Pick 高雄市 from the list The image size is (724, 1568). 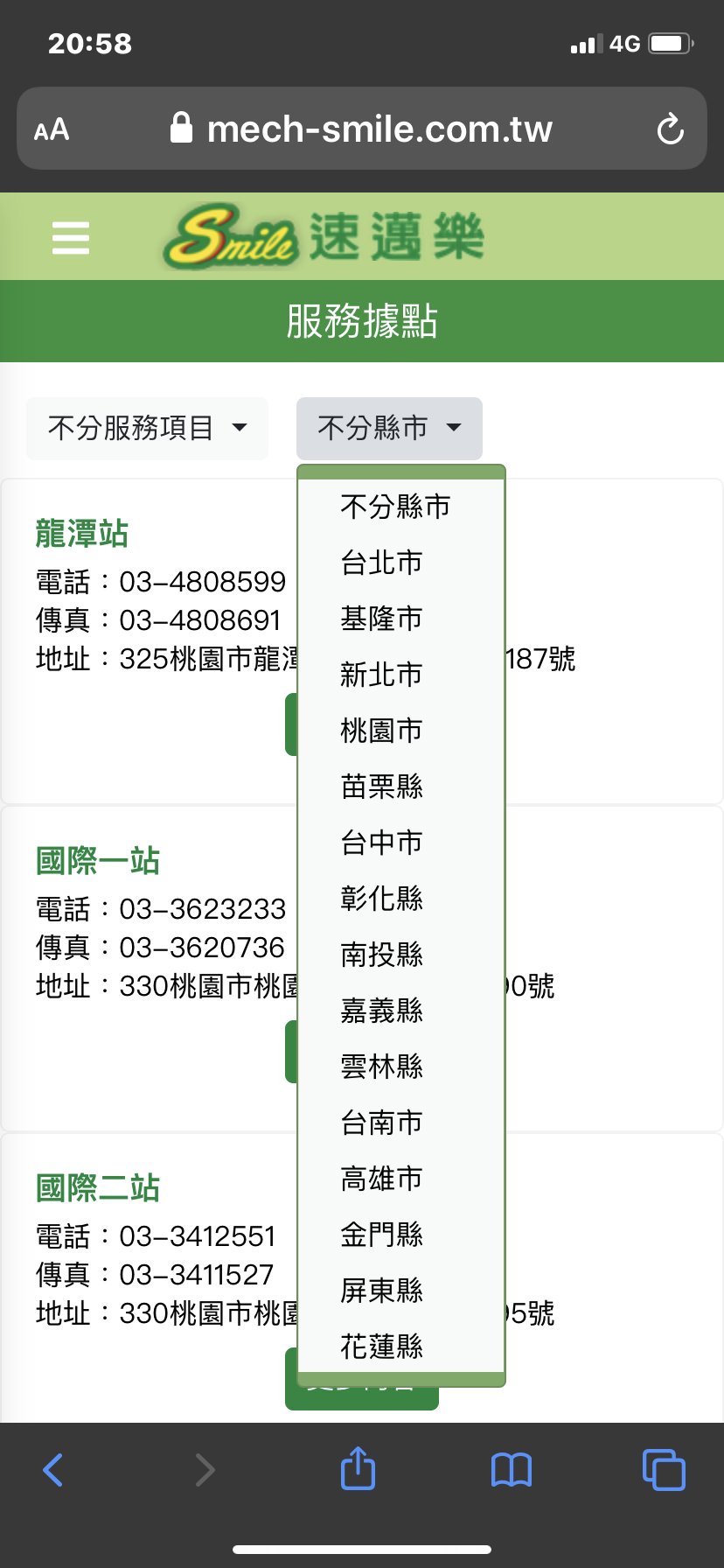(401, 1179)
